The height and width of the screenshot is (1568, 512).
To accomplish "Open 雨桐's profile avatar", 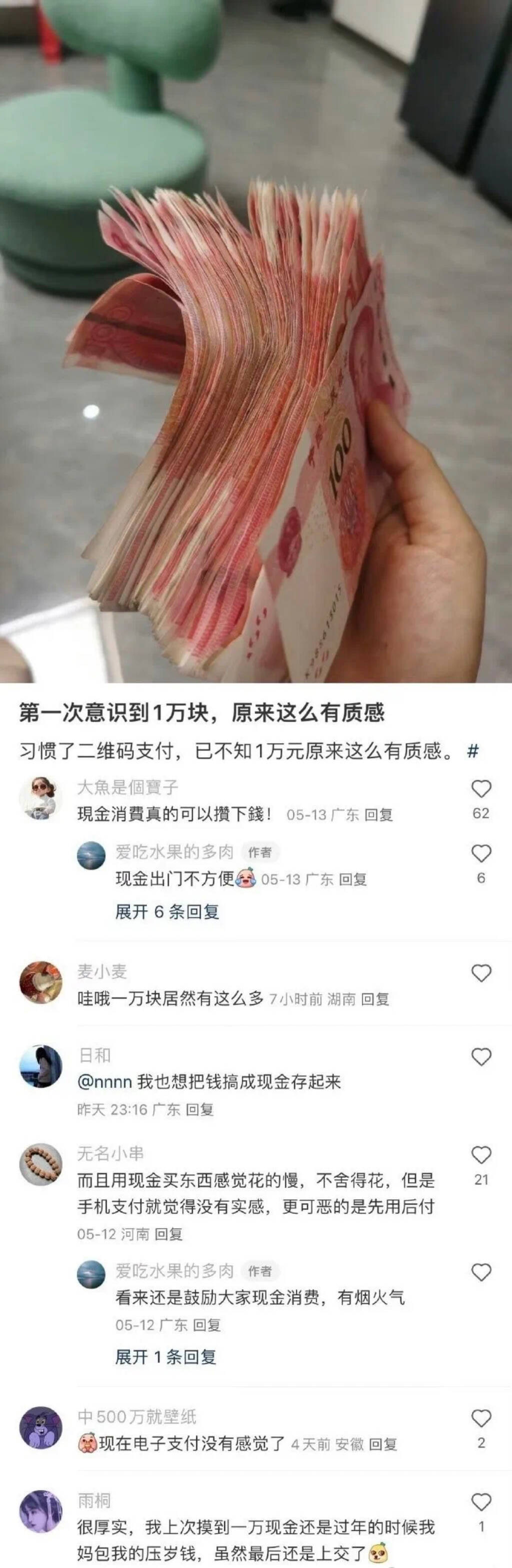I will (41, 1510).
